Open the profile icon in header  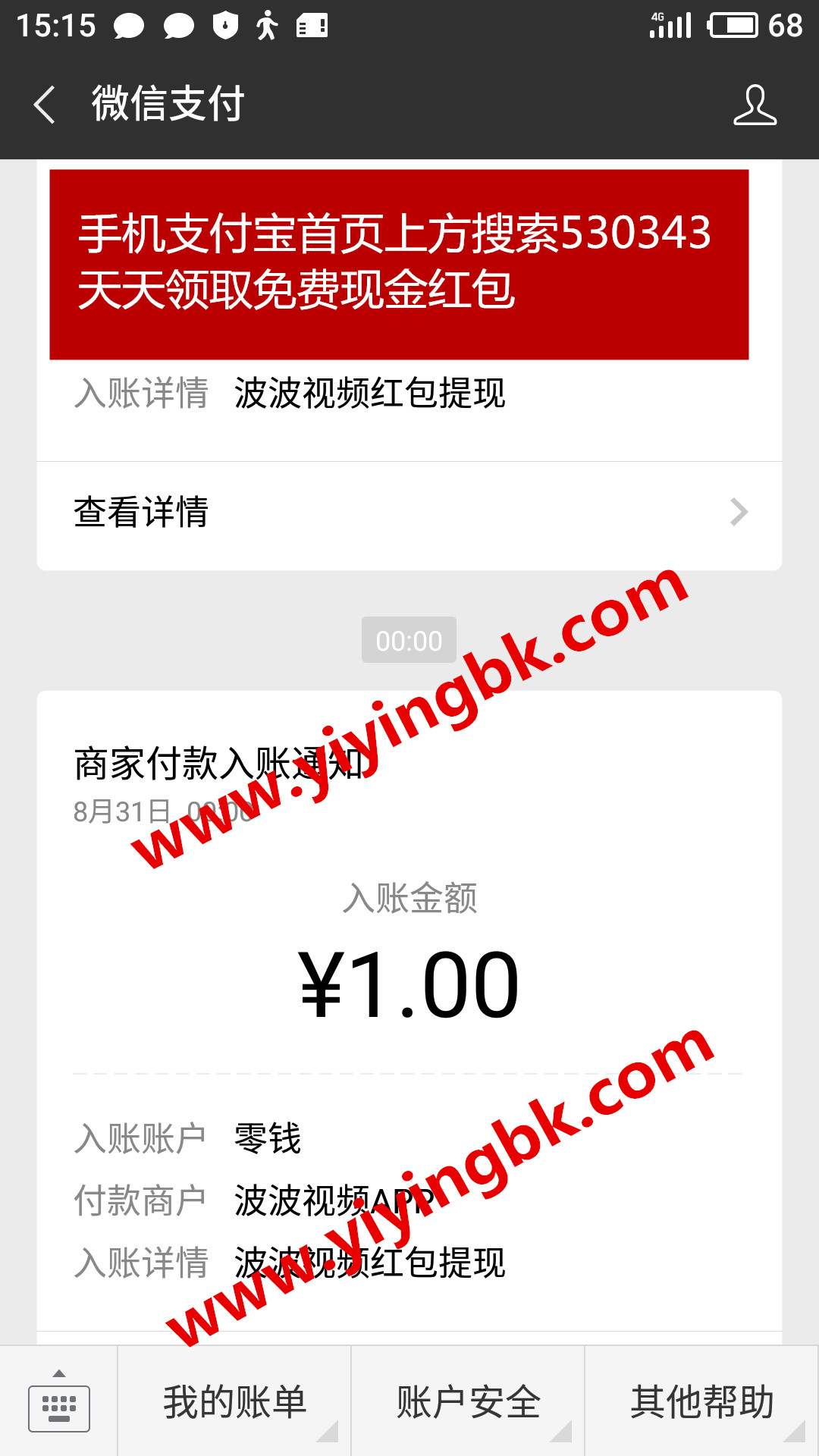coord(755,105)
